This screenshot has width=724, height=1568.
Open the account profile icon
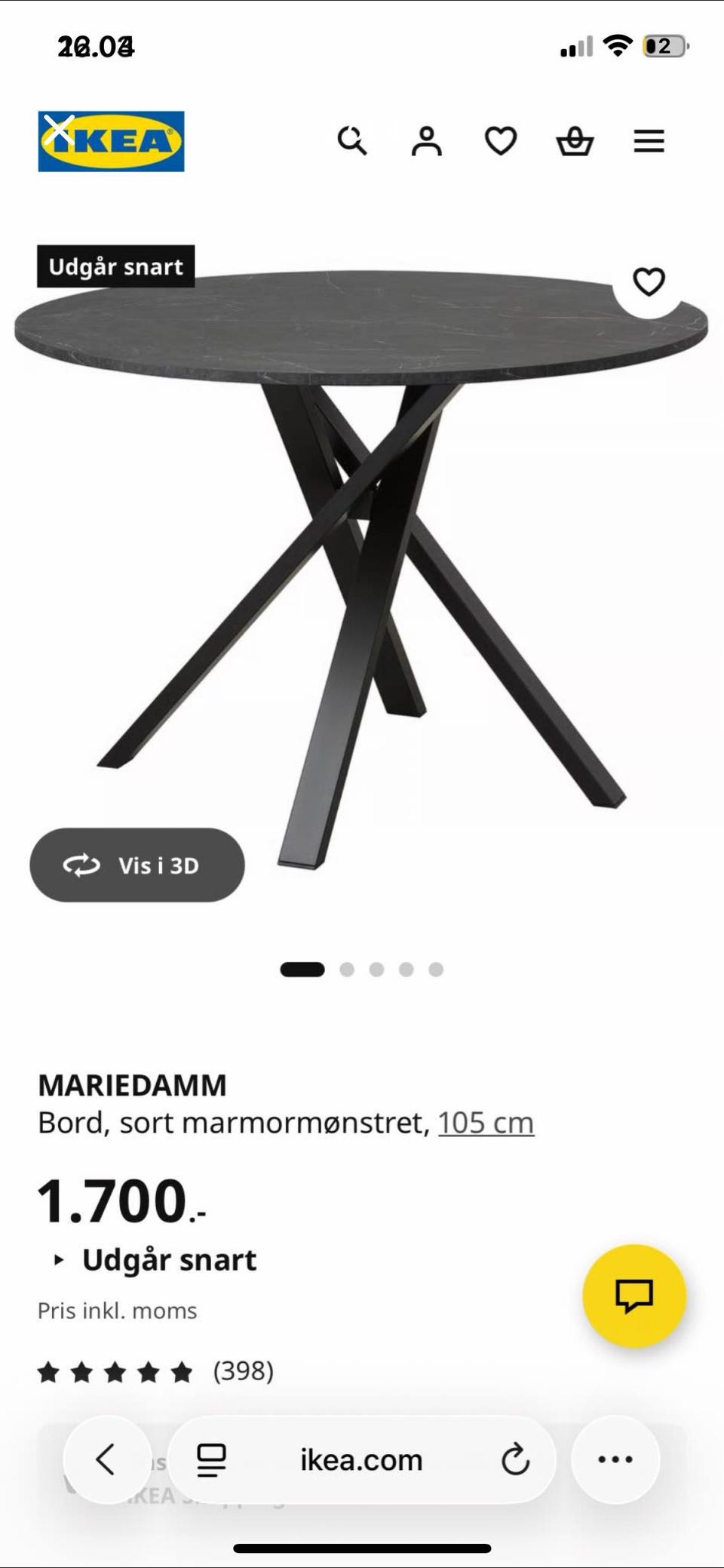pos(426,141)
